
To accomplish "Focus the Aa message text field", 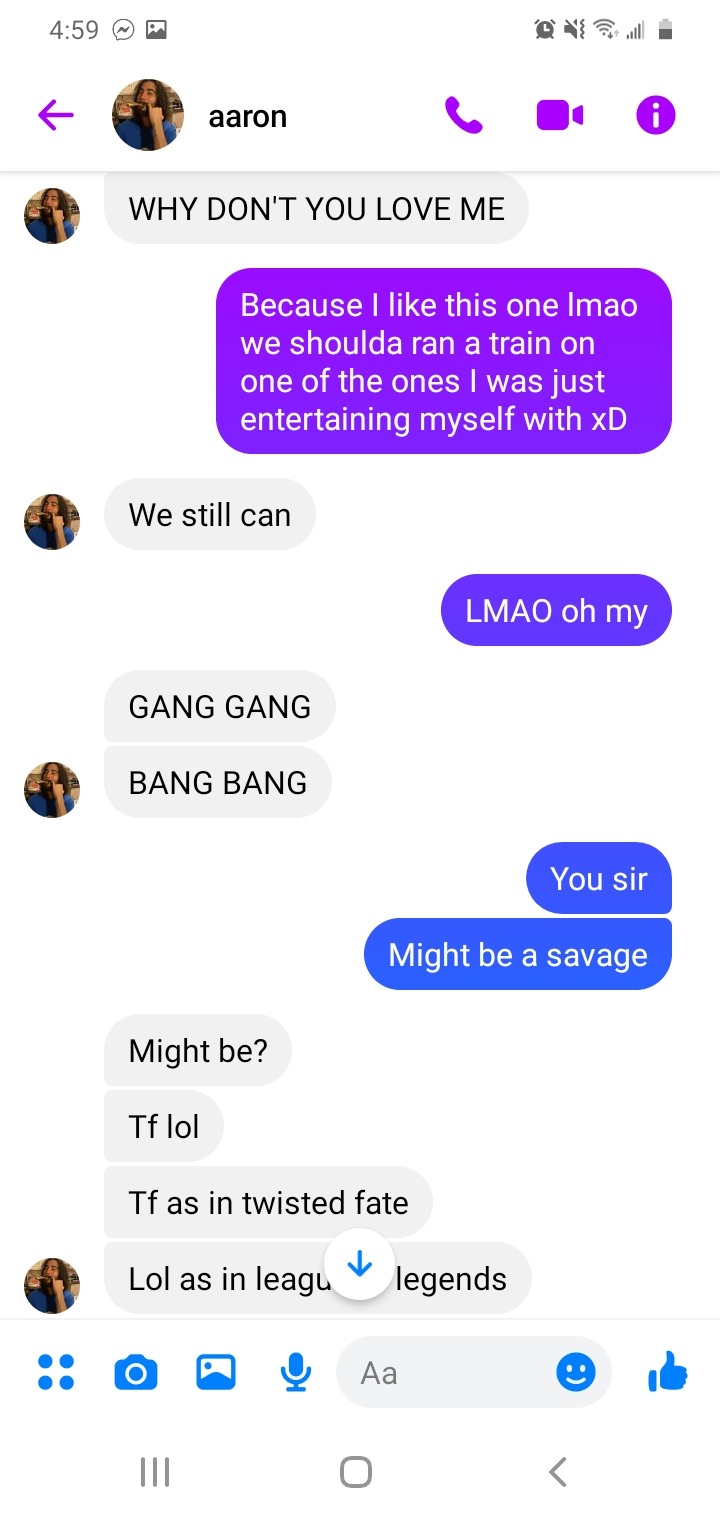I will pos(450,1372).
